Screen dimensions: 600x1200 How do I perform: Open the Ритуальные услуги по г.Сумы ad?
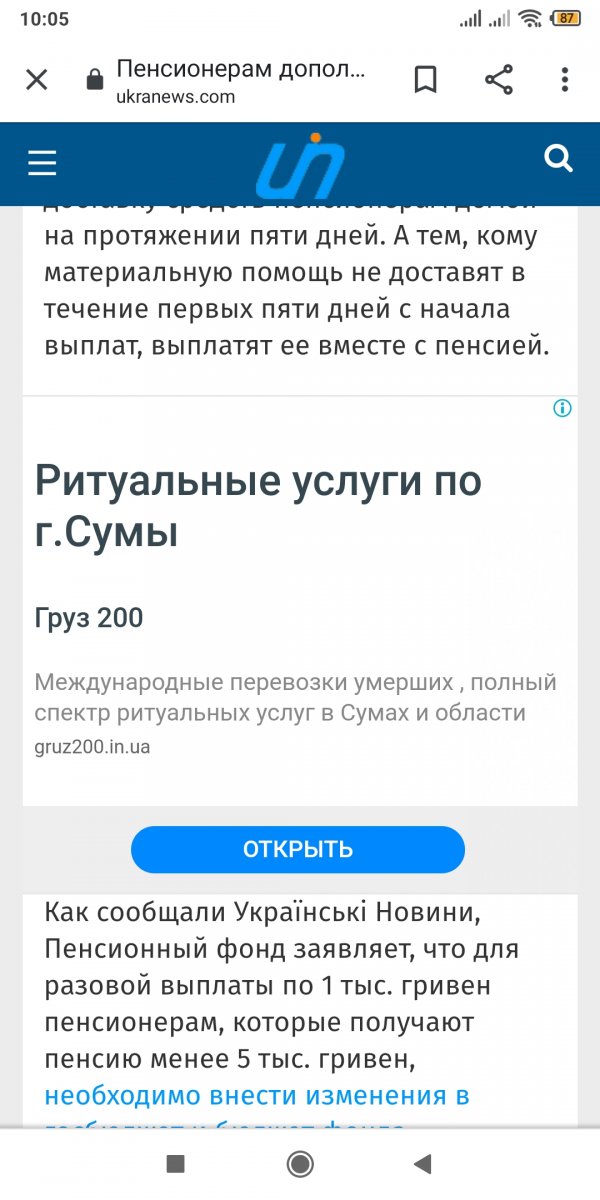pyautogui.click(x=258, y=507)
